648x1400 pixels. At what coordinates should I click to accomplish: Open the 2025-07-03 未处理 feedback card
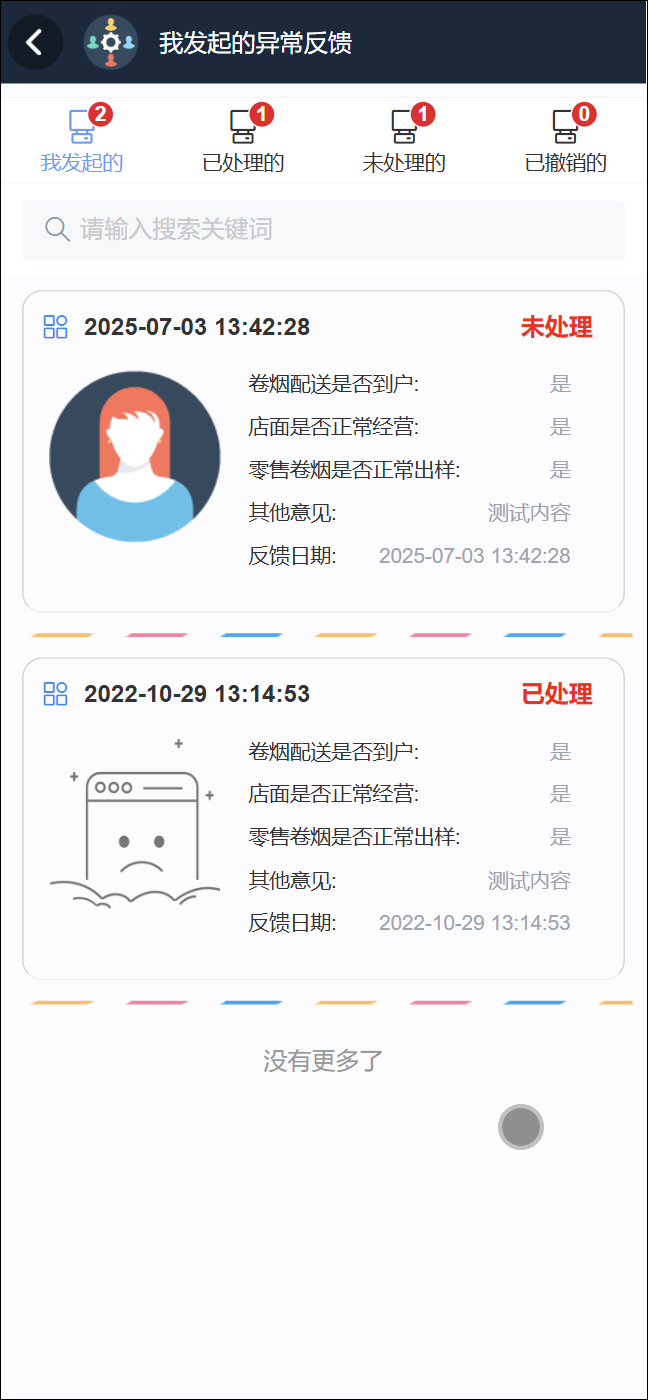tap(323, 451)
